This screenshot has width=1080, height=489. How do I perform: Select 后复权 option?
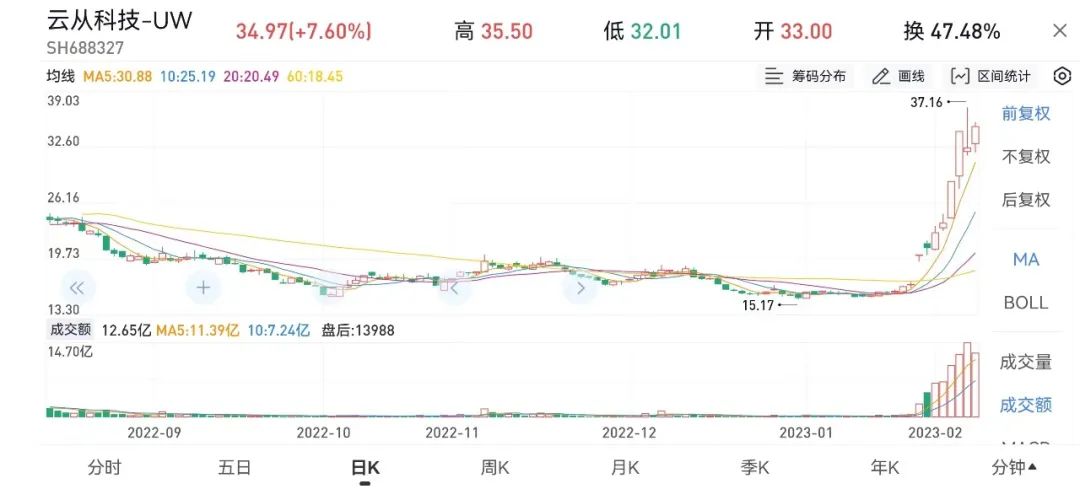[x=1026, y=199]
